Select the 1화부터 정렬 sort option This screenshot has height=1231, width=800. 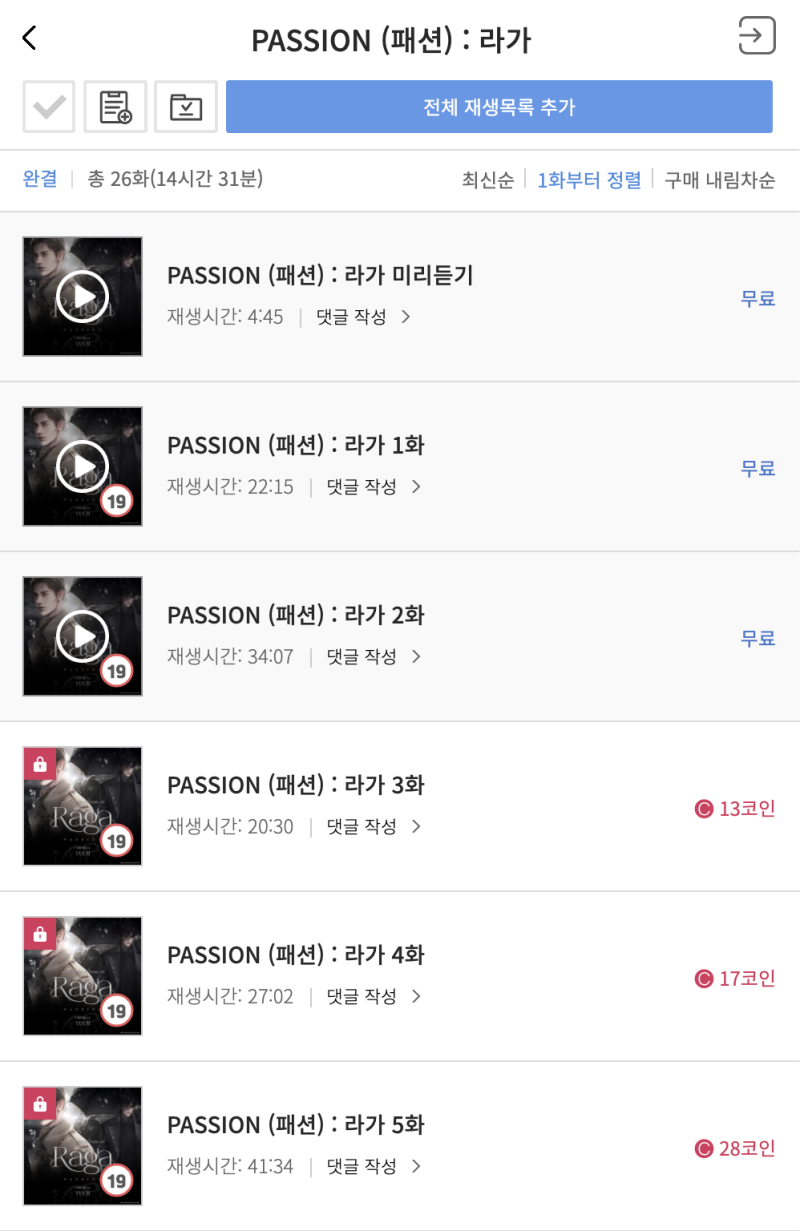click(x=589, y=180)
